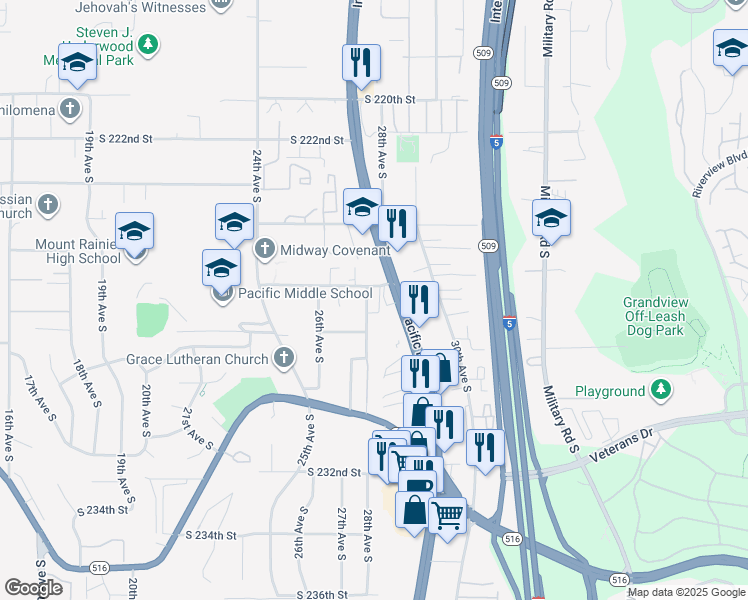748x600 pixels.
Task: Open the Steven J. Underwood Memorial Park marker
Action: (148, 44)
